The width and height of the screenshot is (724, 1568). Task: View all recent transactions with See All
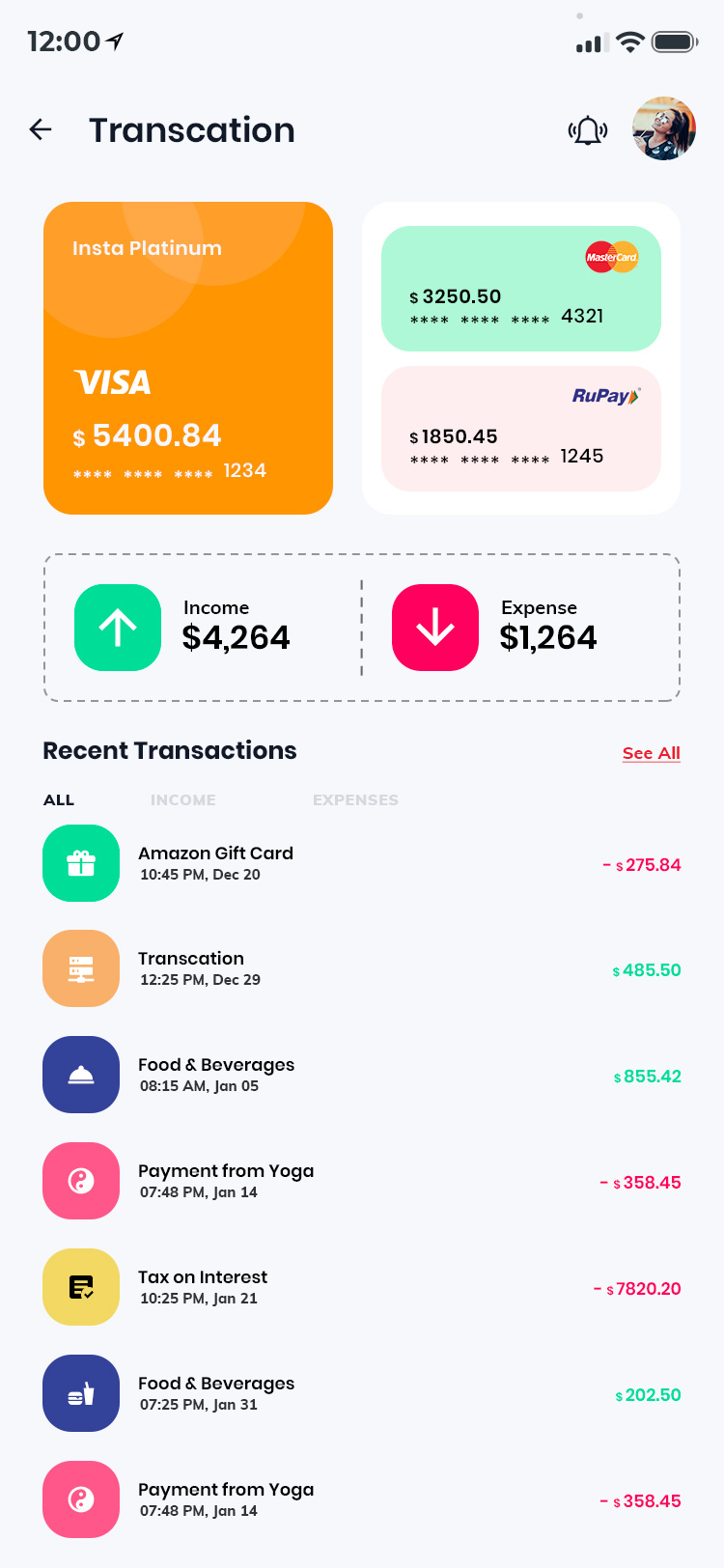pyautogui.click(x=652, y=753)
